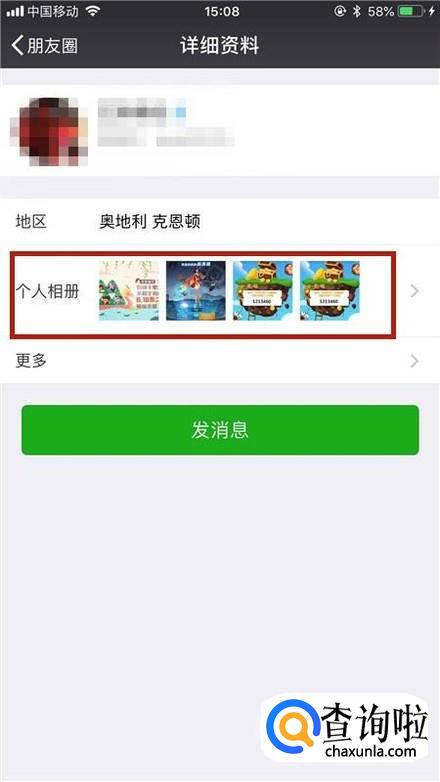Go back to 朋友圈
This screenshot has height=782, width=440.
(44, 46)
